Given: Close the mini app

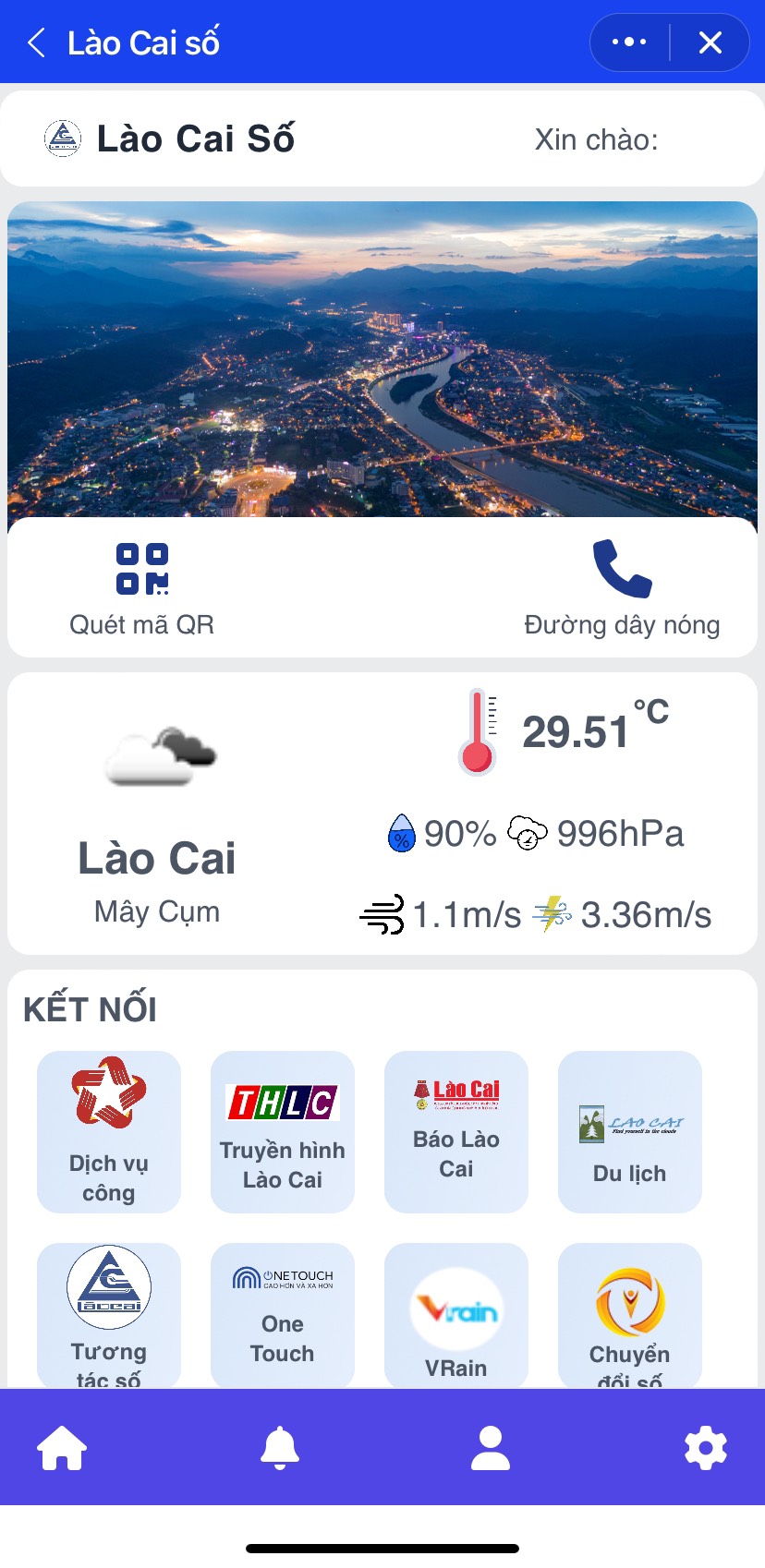Looking at the screenshot, I should coord(710,42).
